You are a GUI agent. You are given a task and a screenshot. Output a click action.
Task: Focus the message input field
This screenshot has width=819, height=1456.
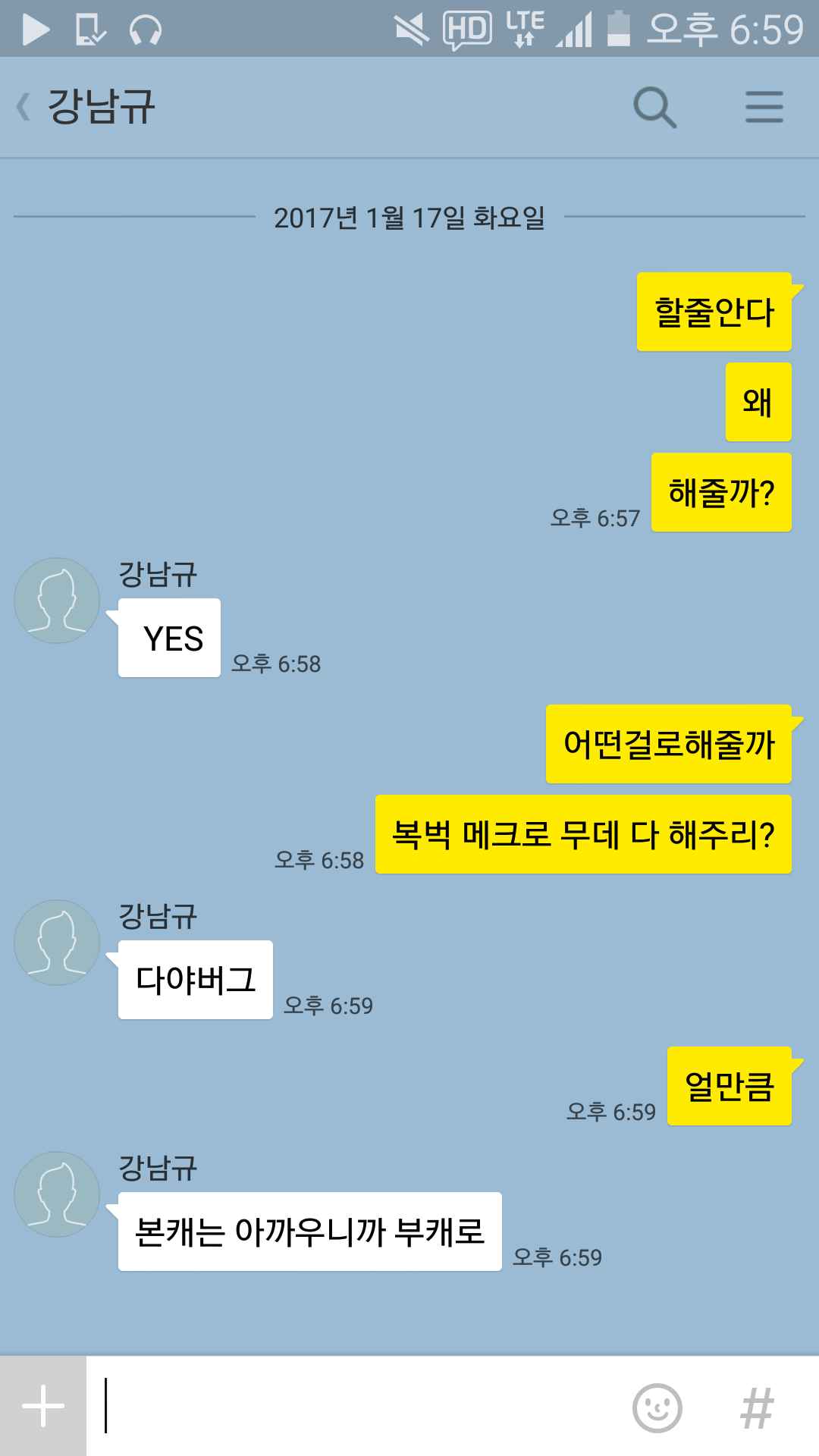click(x=356, y=1406)
